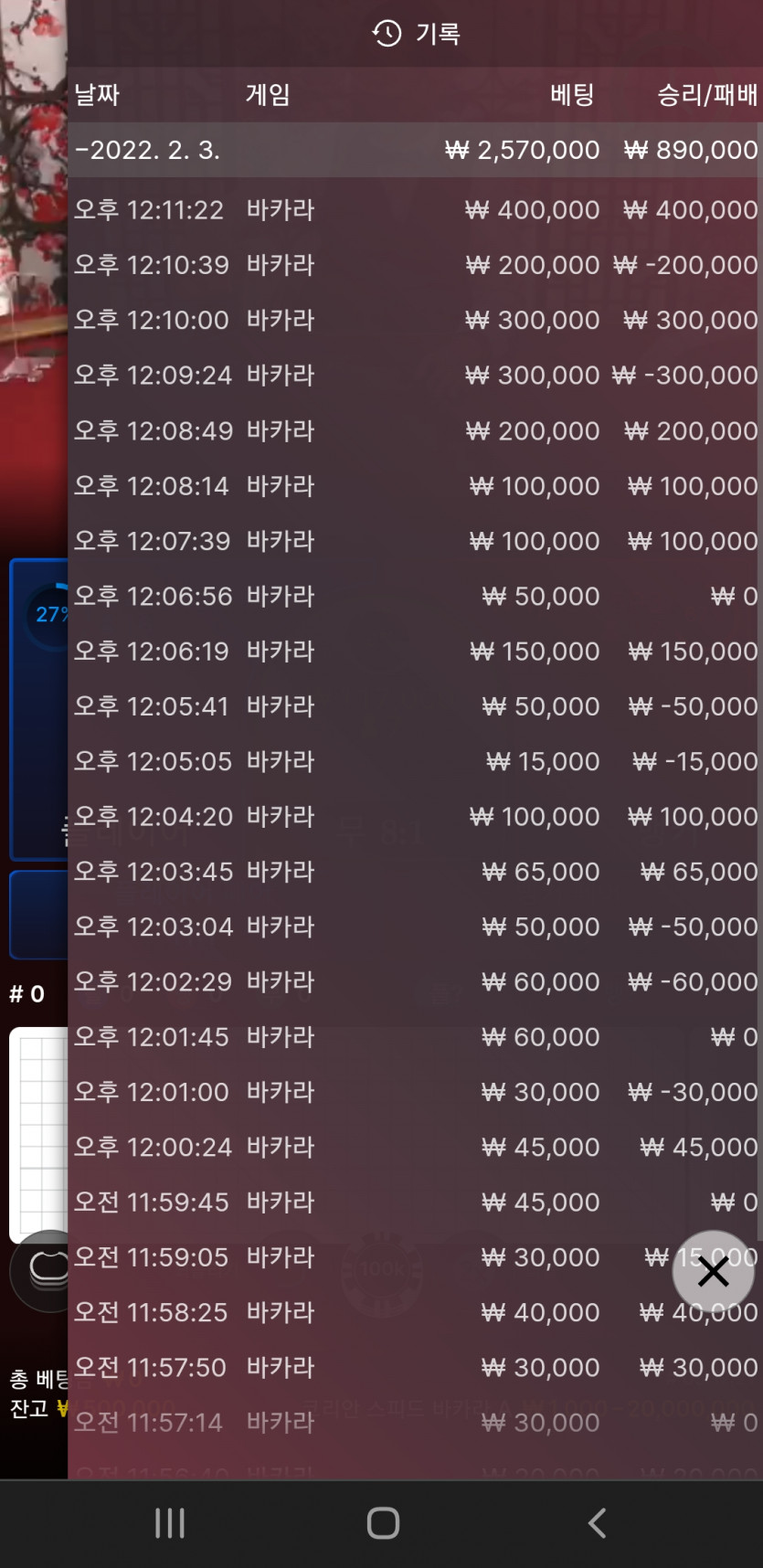Open the 오후 12:00:24 바카라 entry
The image size is (763, 1568).
415,1147
